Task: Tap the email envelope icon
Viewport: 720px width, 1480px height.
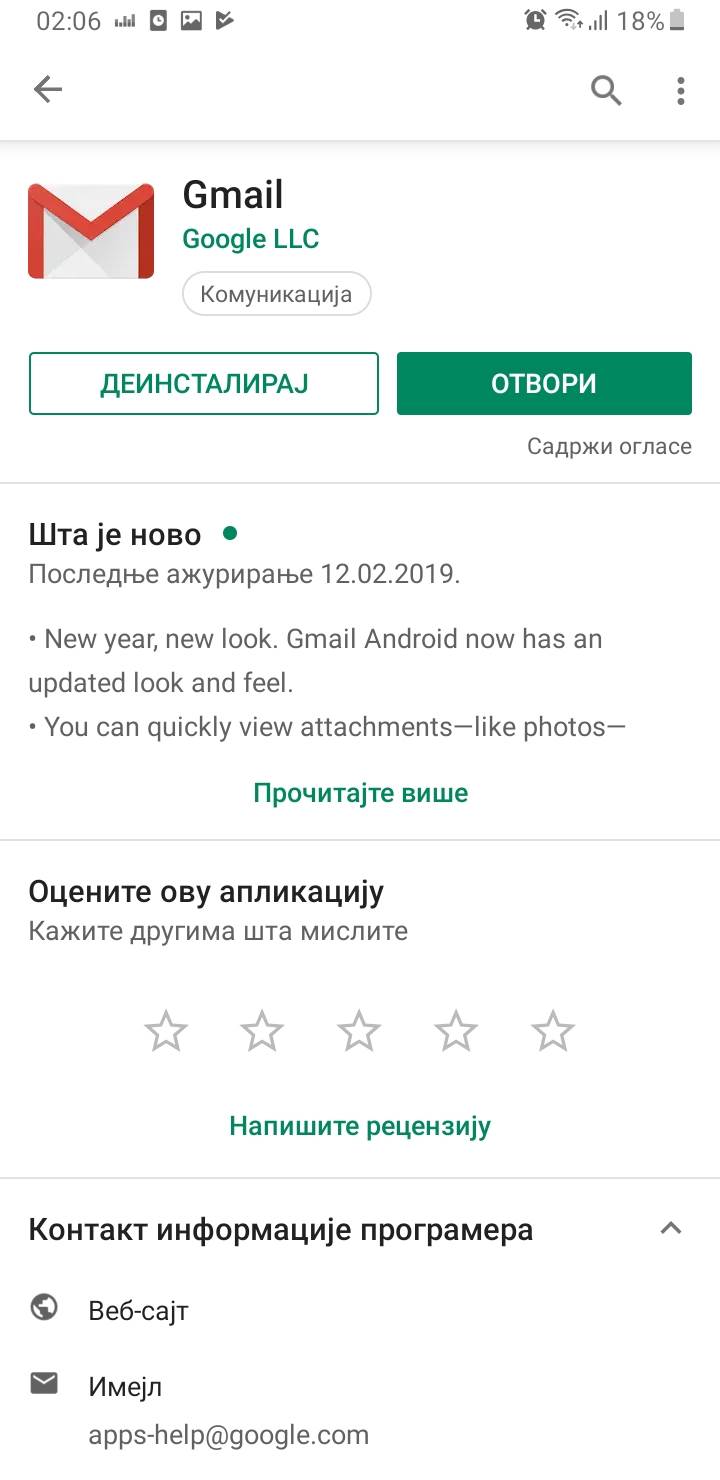Action: [43, 1383]
